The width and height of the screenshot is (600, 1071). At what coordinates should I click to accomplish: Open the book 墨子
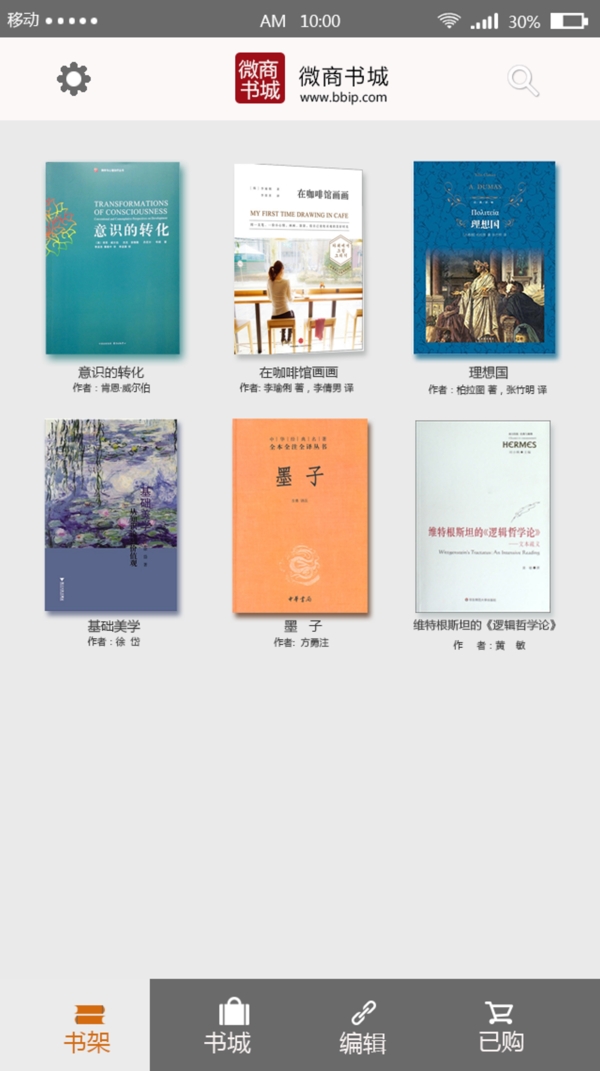click(300, 515)
